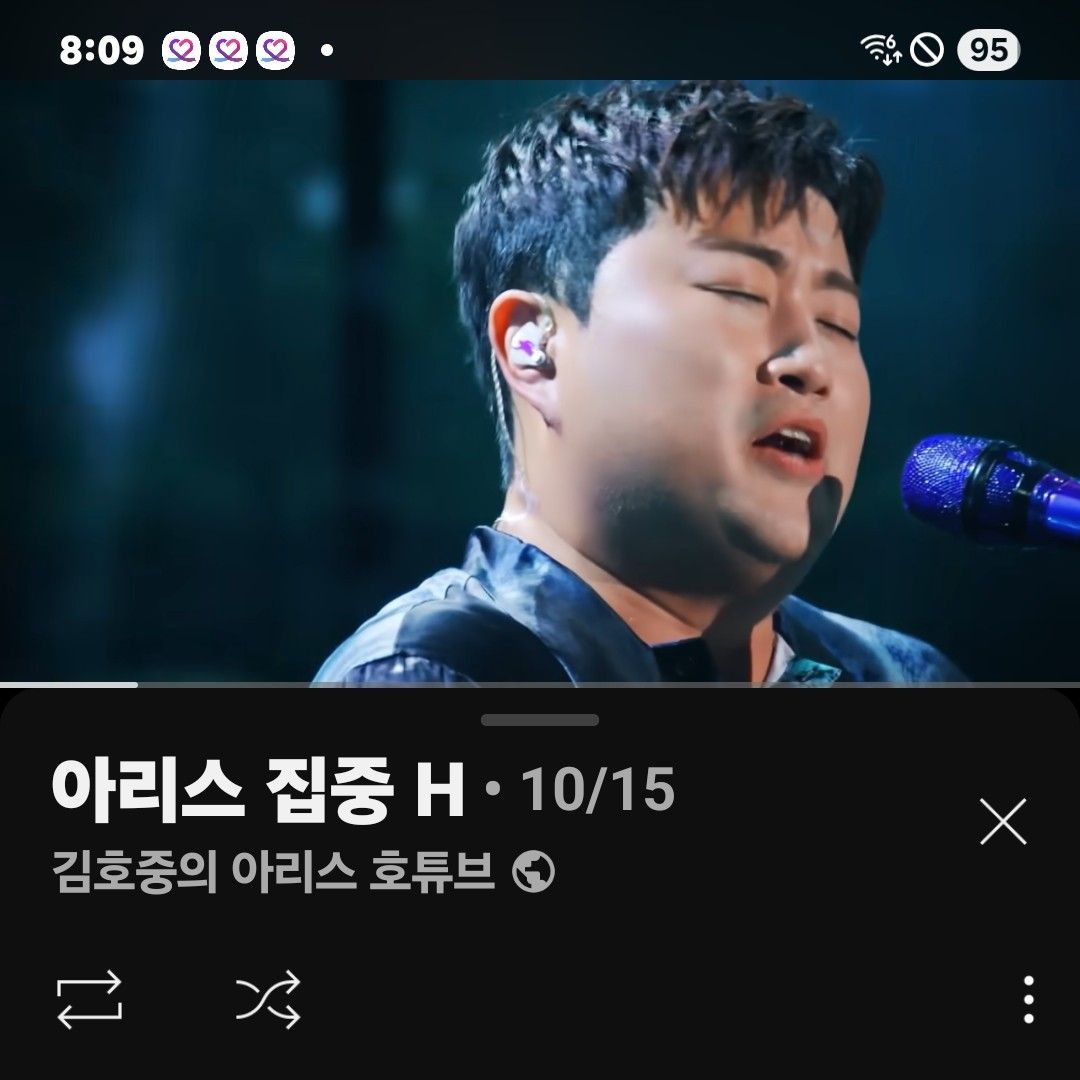Close the 아리스 집중 H playlist panel
Image resolution: width=1080 pixels, height=1080 pixels.
[1003, 822]
